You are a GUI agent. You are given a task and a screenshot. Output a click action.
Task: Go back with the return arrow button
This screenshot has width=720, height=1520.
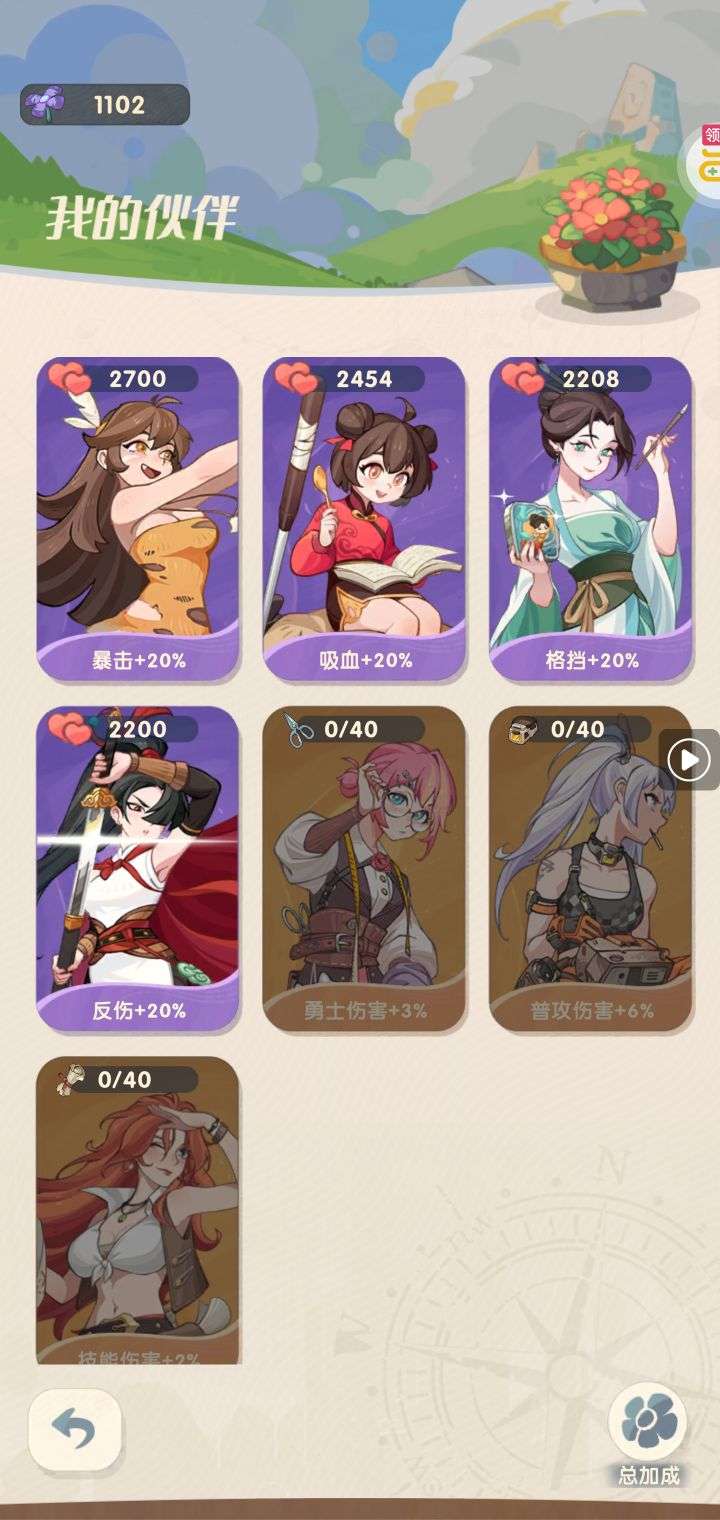[75, 1429]
